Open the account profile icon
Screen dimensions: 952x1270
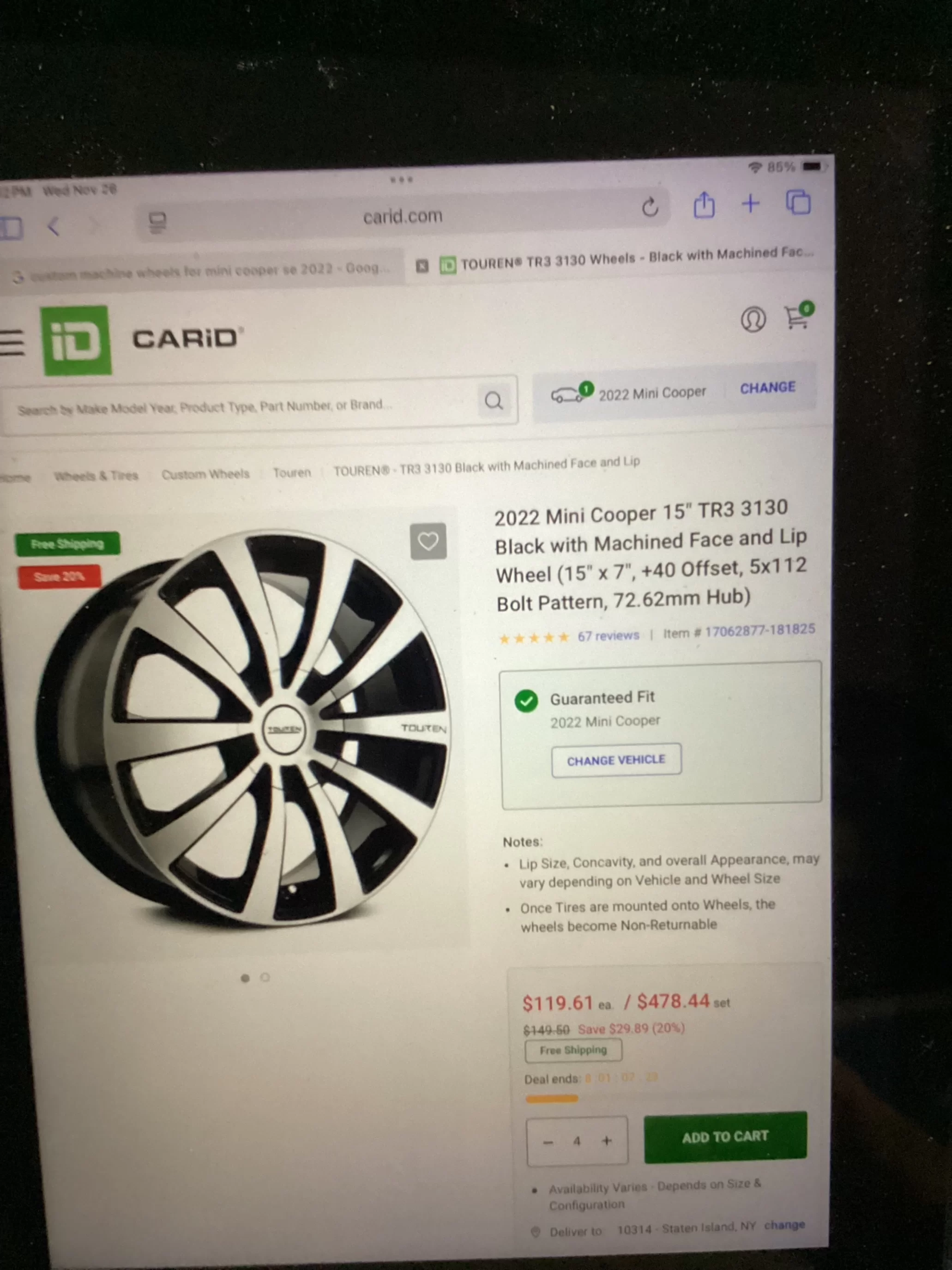pos(753,319)
